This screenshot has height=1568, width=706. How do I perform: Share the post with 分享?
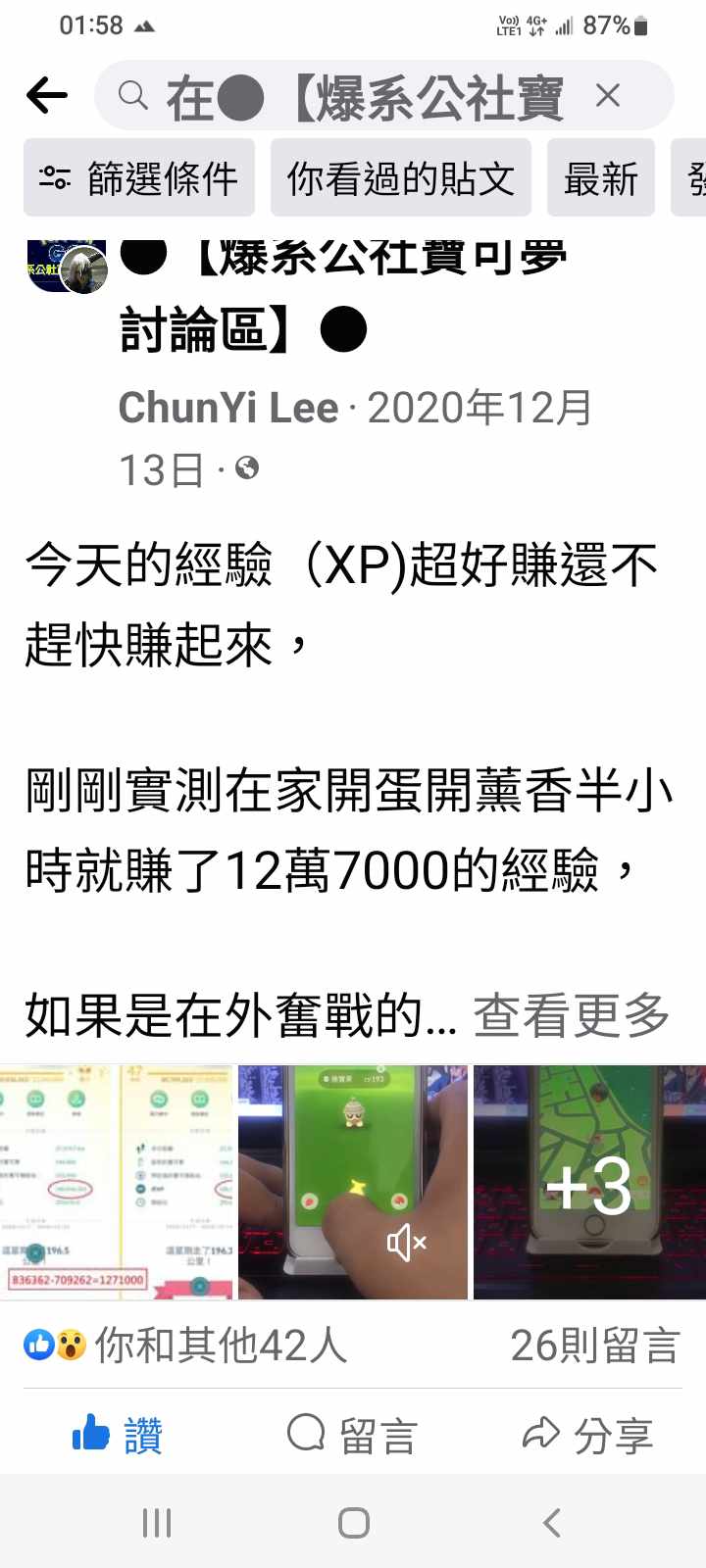[x=587, y=1436]
